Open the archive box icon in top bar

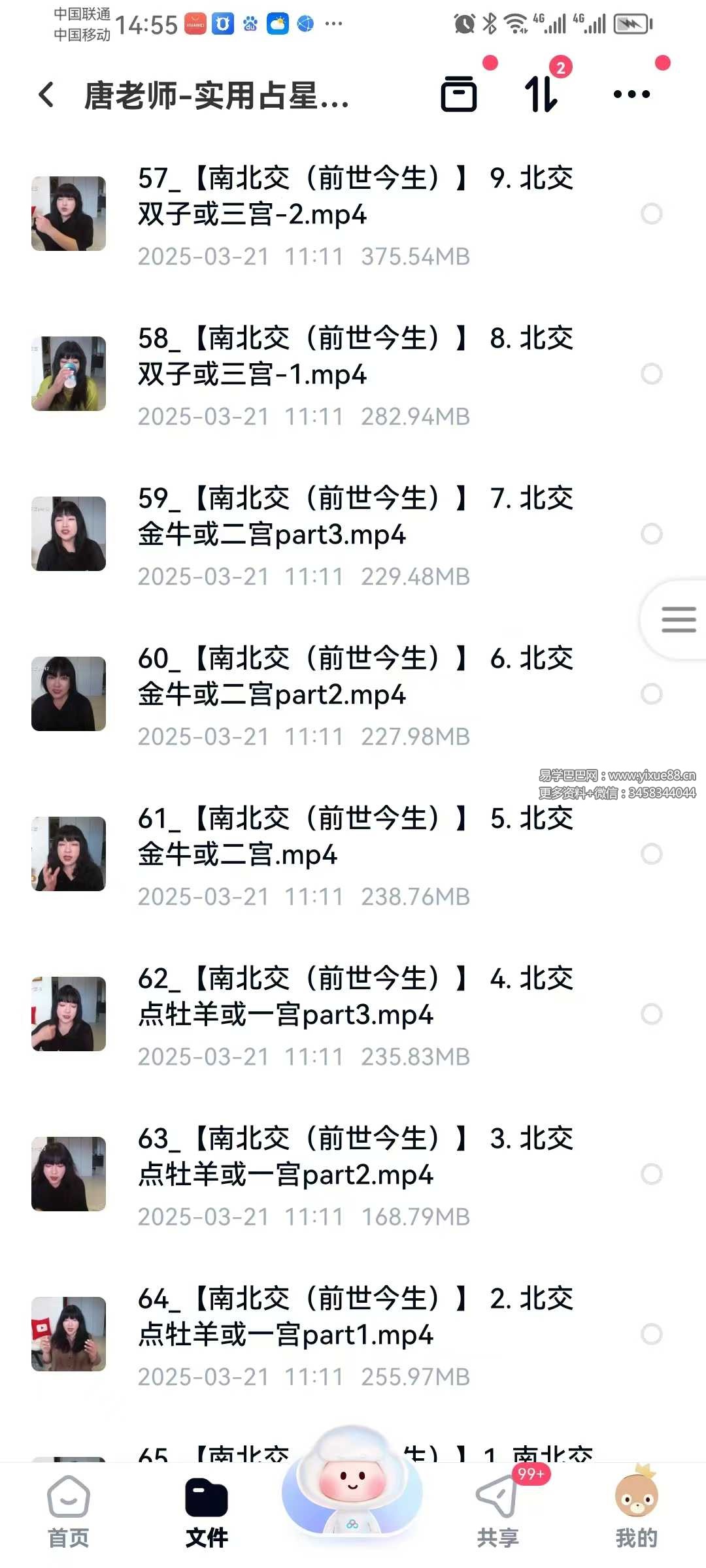[459, 94]
